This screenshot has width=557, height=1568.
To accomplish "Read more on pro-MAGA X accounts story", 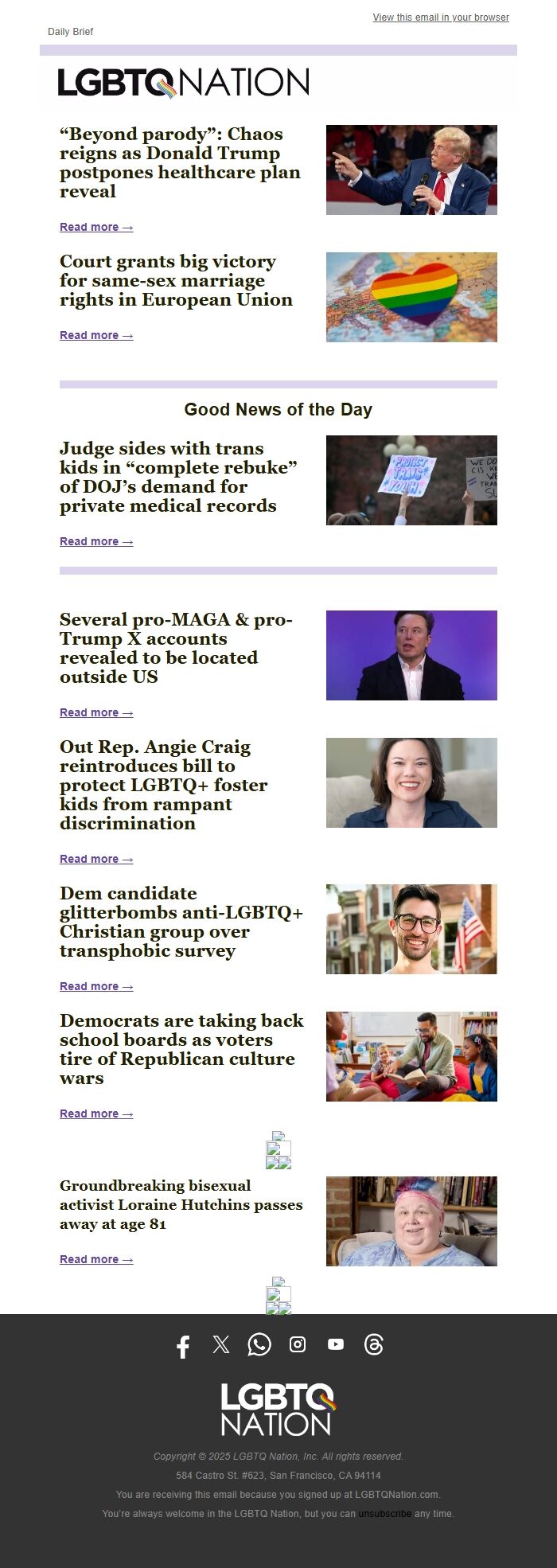I will [96, 712].
